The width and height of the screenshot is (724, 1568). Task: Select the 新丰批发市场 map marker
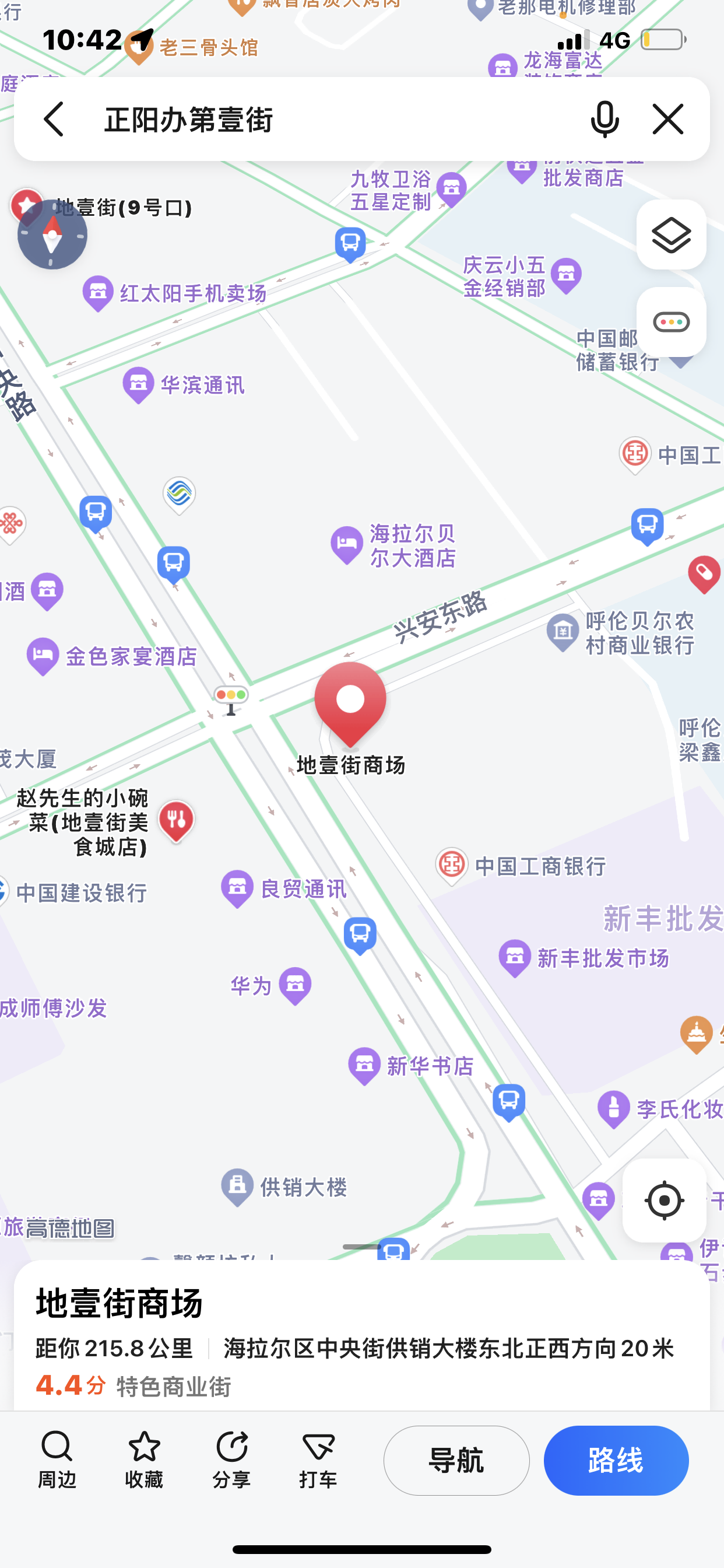tap(515, 957)
